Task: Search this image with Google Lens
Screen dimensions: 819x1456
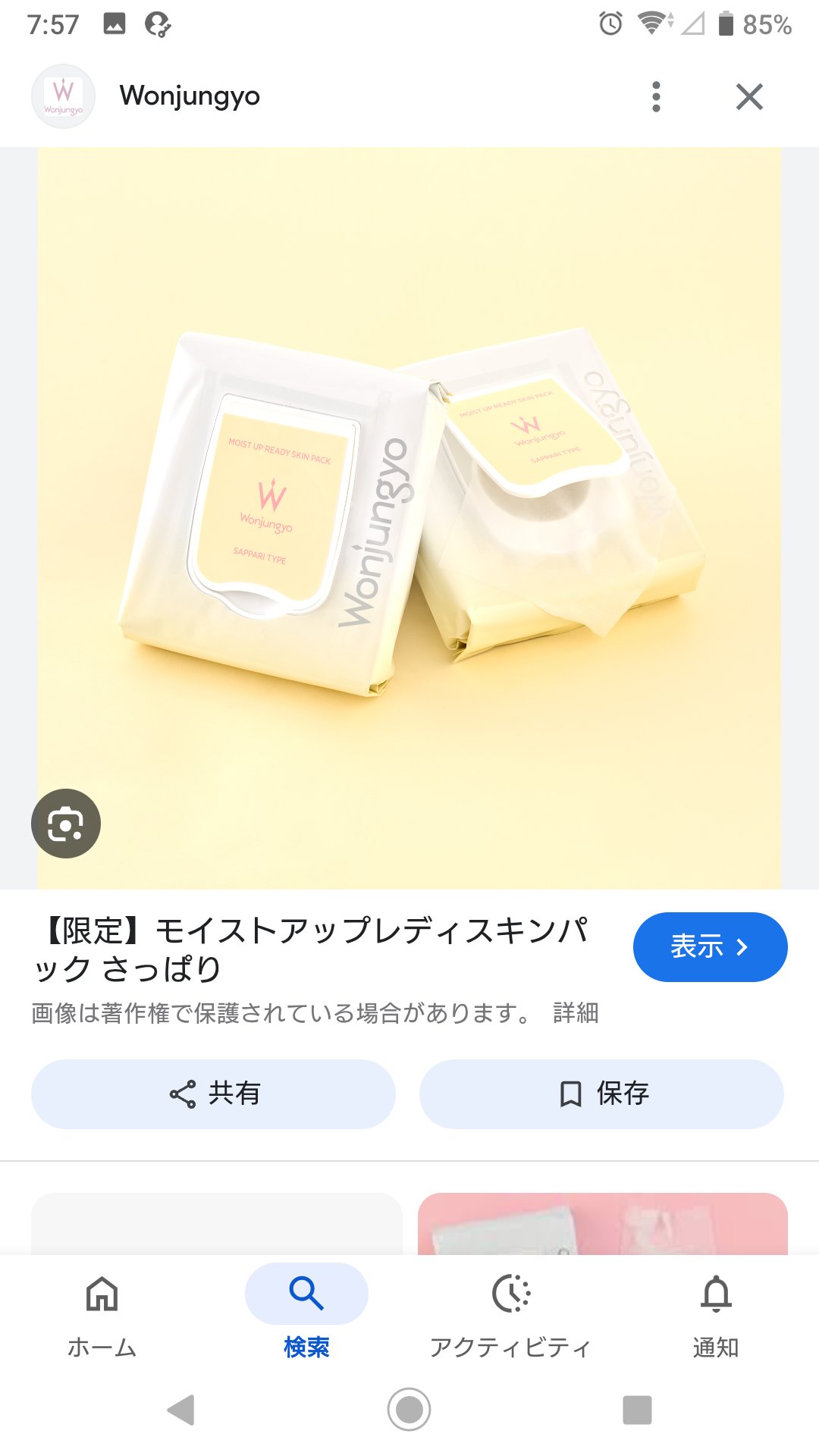Action: (66, 824)
